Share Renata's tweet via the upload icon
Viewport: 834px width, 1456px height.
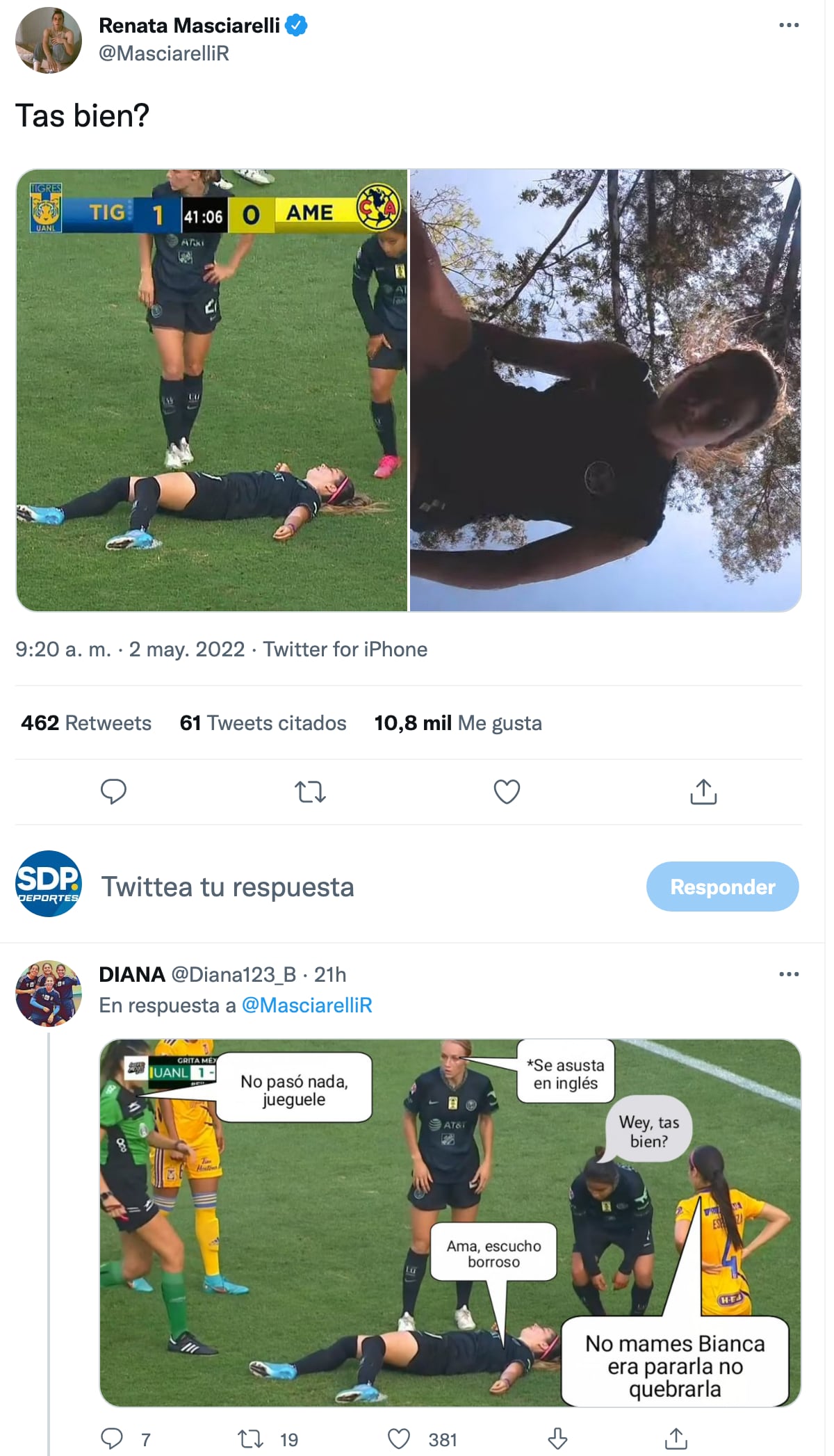[703, 791]
